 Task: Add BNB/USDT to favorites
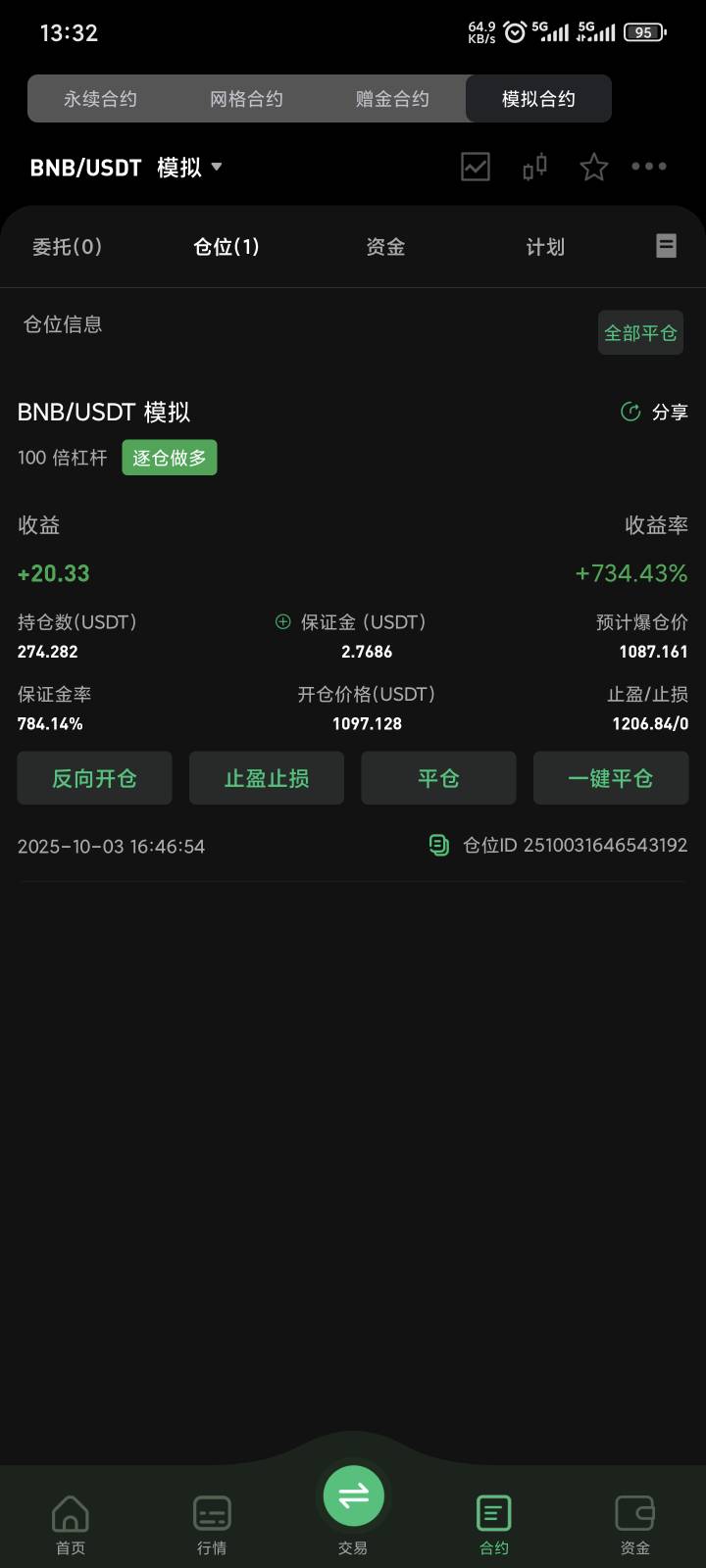coord(594,168)
